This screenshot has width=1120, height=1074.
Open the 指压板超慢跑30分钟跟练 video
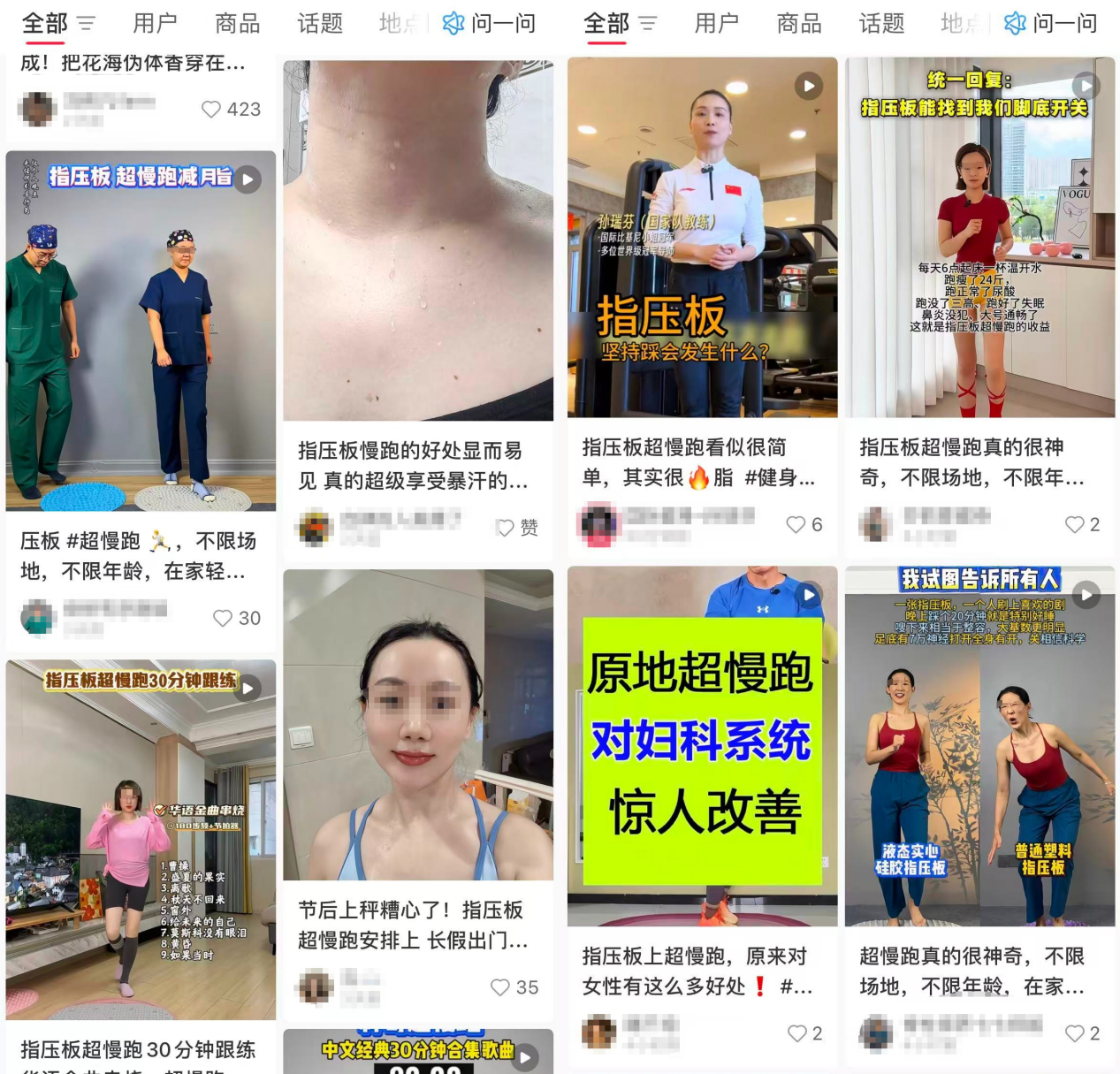pos(141,840)
